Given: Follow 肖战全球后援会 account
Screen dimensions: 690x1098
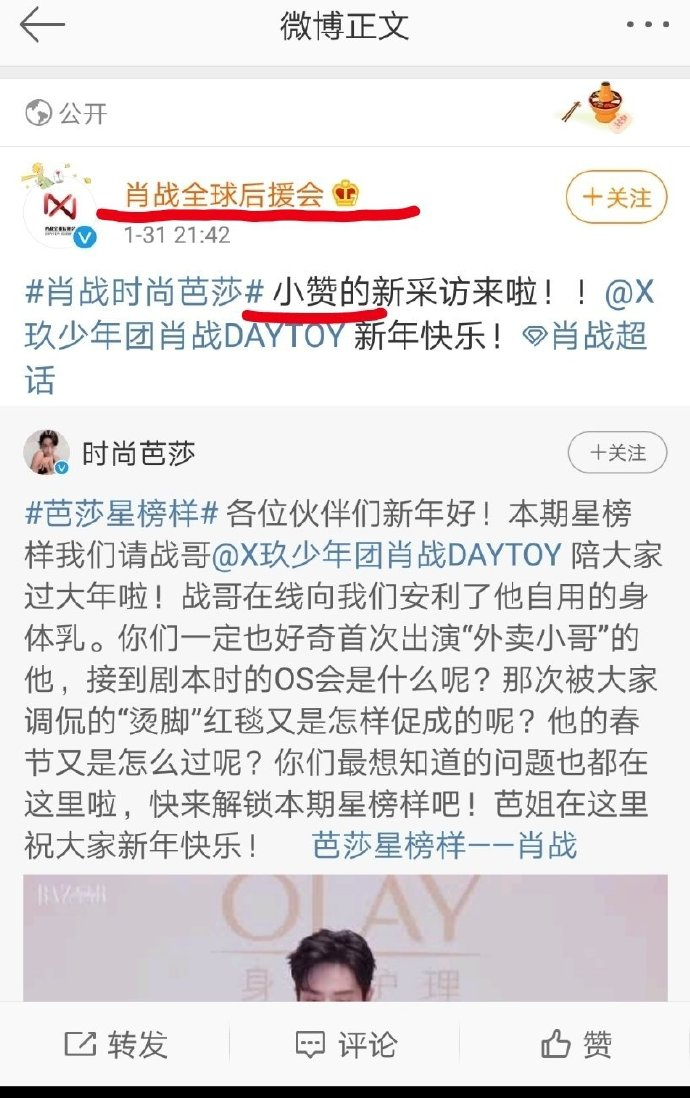Looking at the screenshot, I should point(616,198).
